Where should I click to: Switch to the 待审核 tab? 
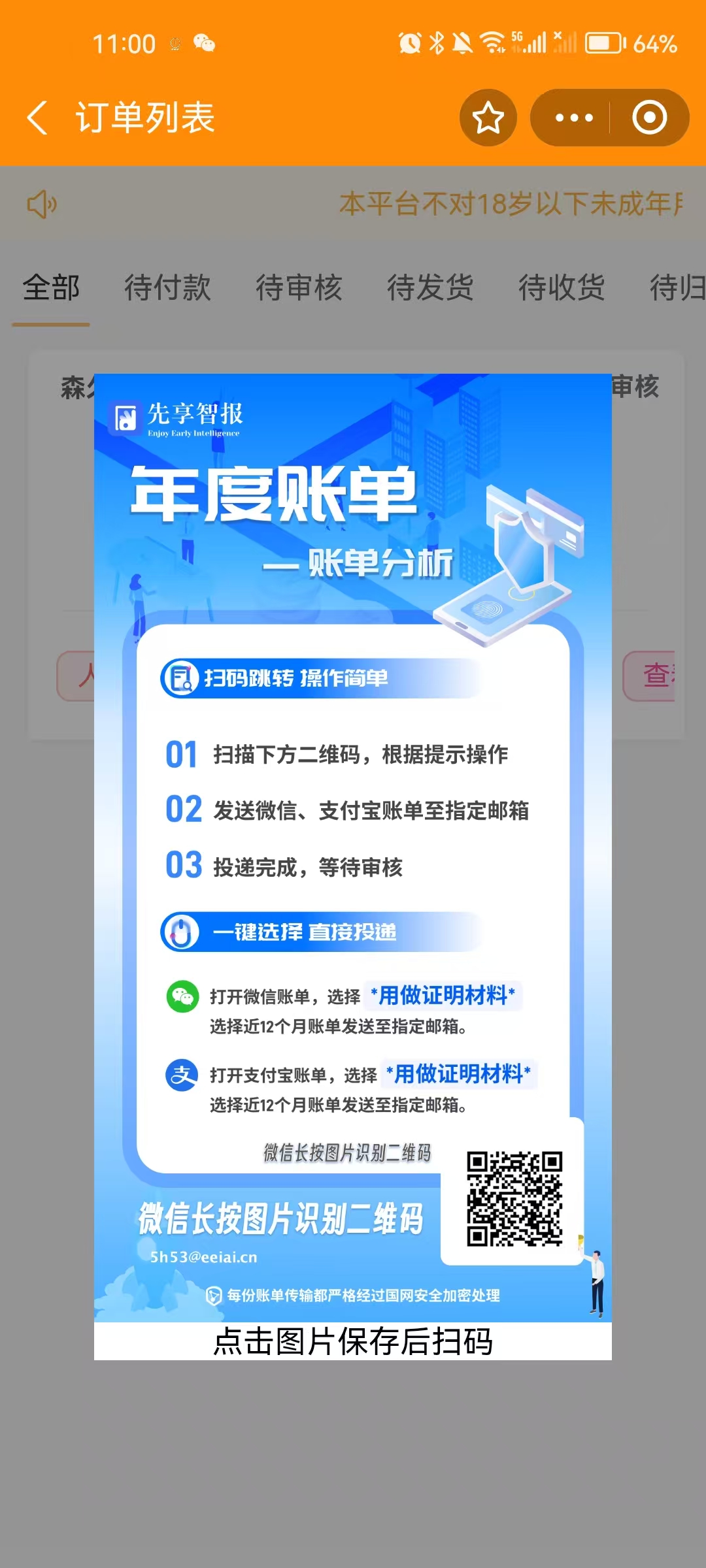[x=299, y=288]
